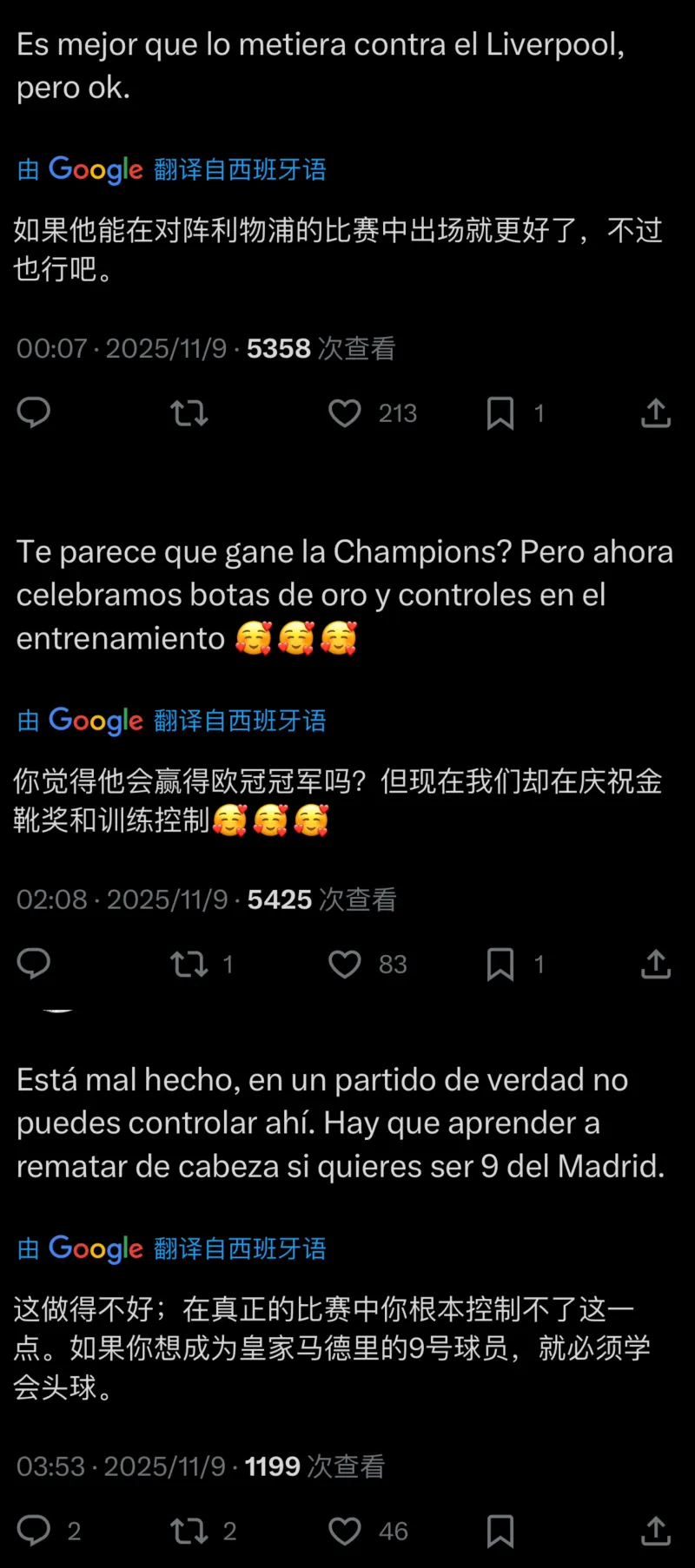Reply to the Champions tweet from 02:08

[34, 964]
